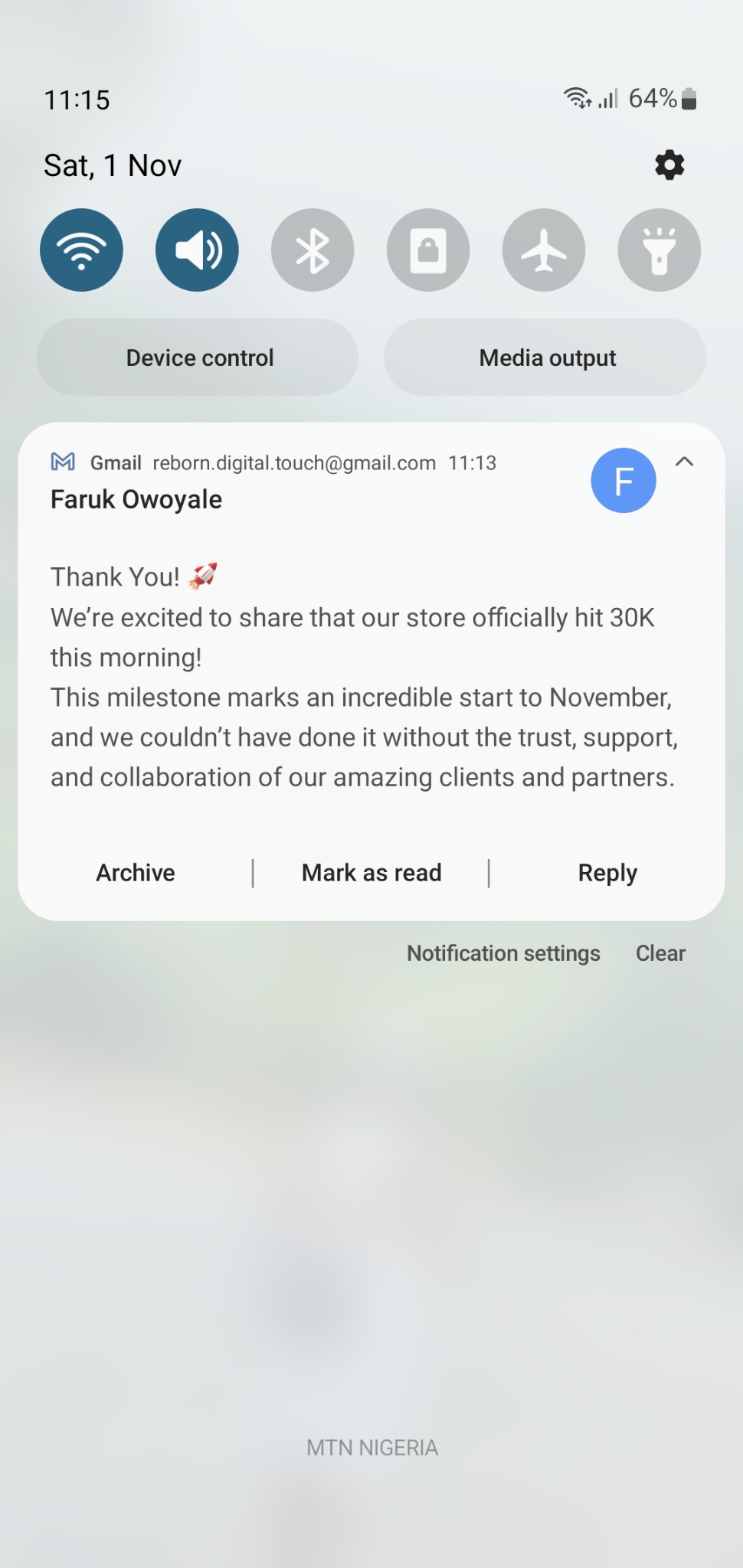The width and height of the screenshot is (743, 1568).
Task: Open Device control
Action: pyautogui.click(x=198, y=358)
